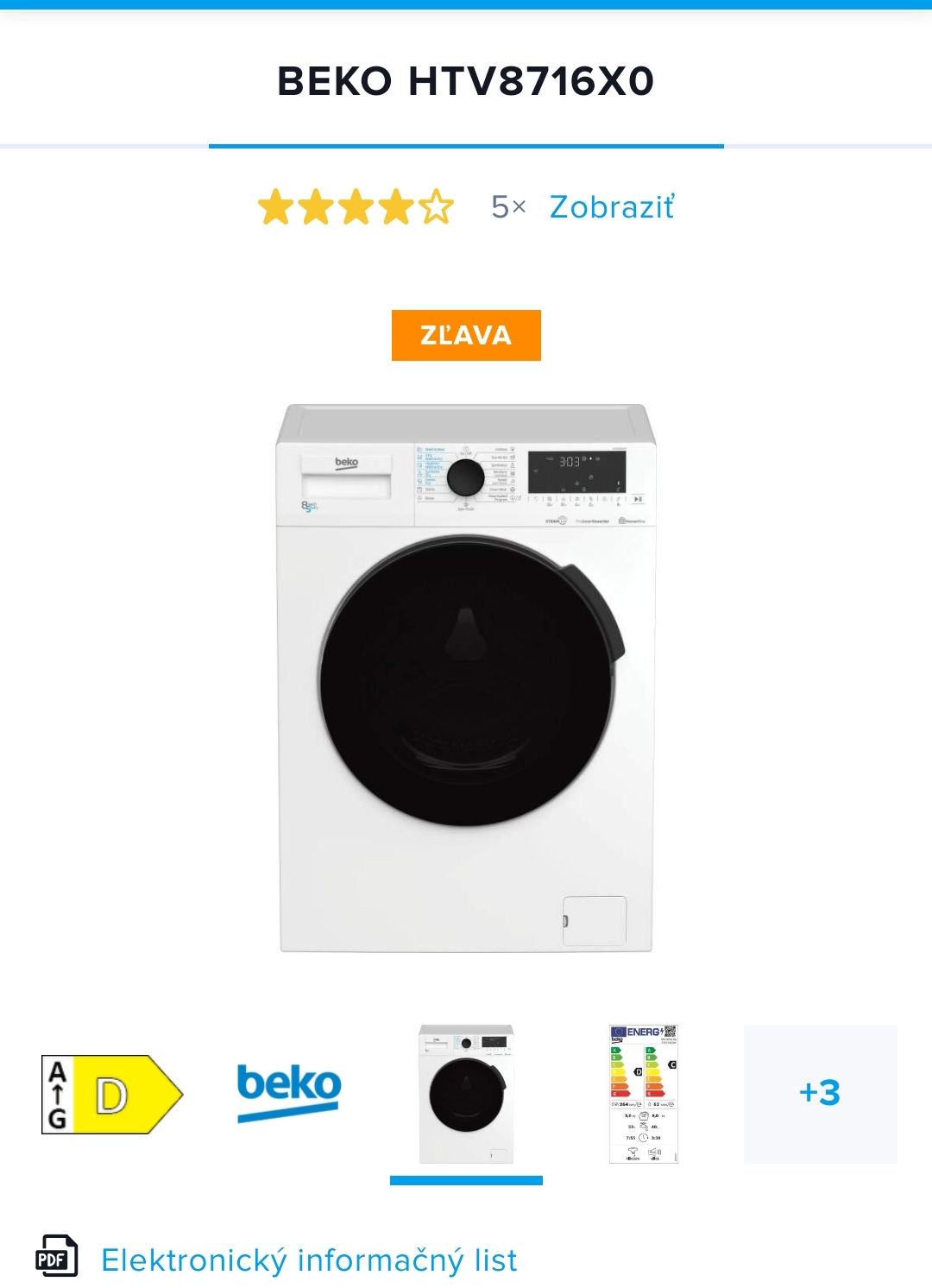Open Elektronický informačný list PDF
932x1288 pixels.
tap(308, 1260)
